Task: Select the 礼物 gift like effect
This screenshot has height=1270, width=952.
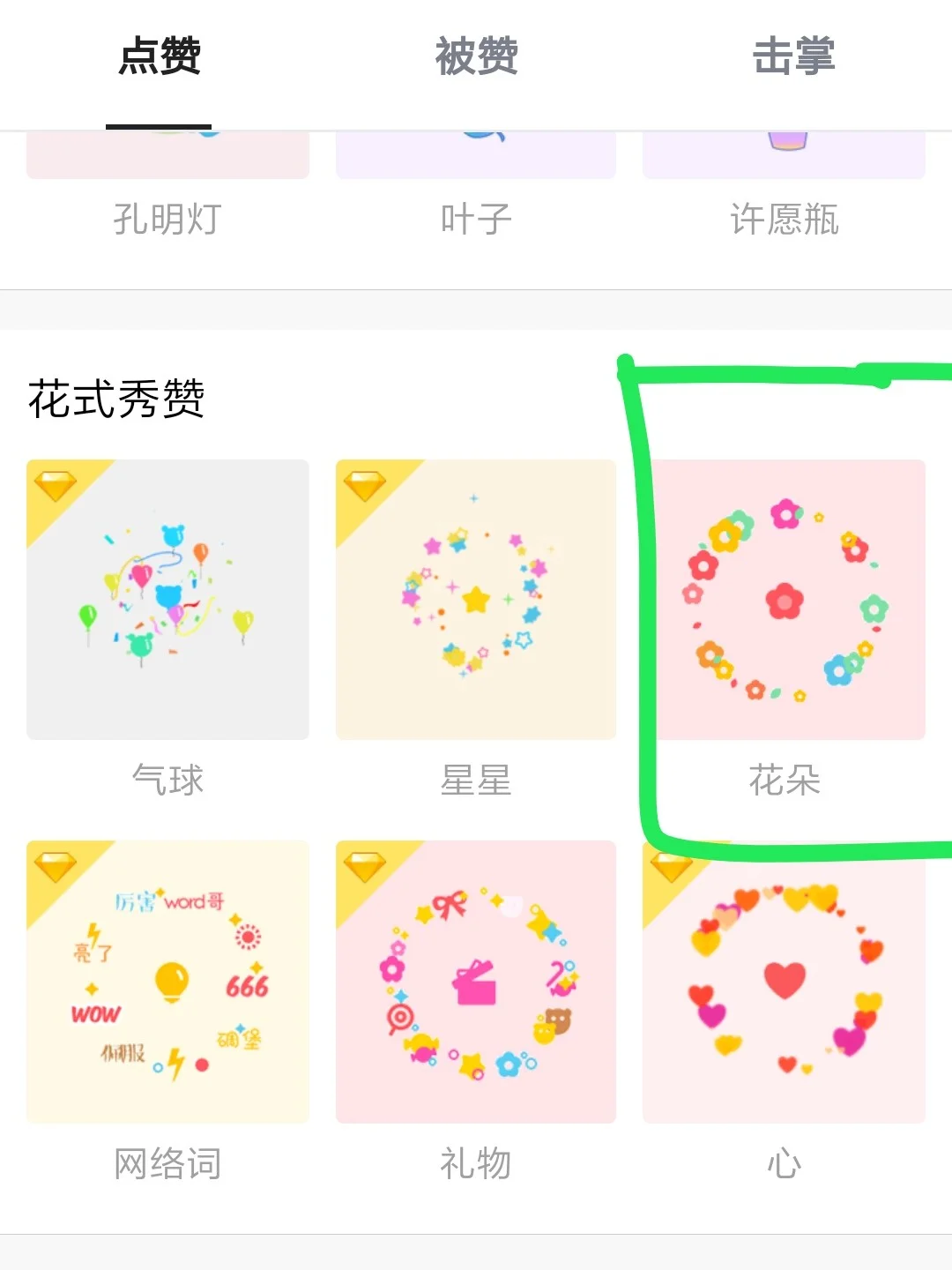Action: pos(476,983)
